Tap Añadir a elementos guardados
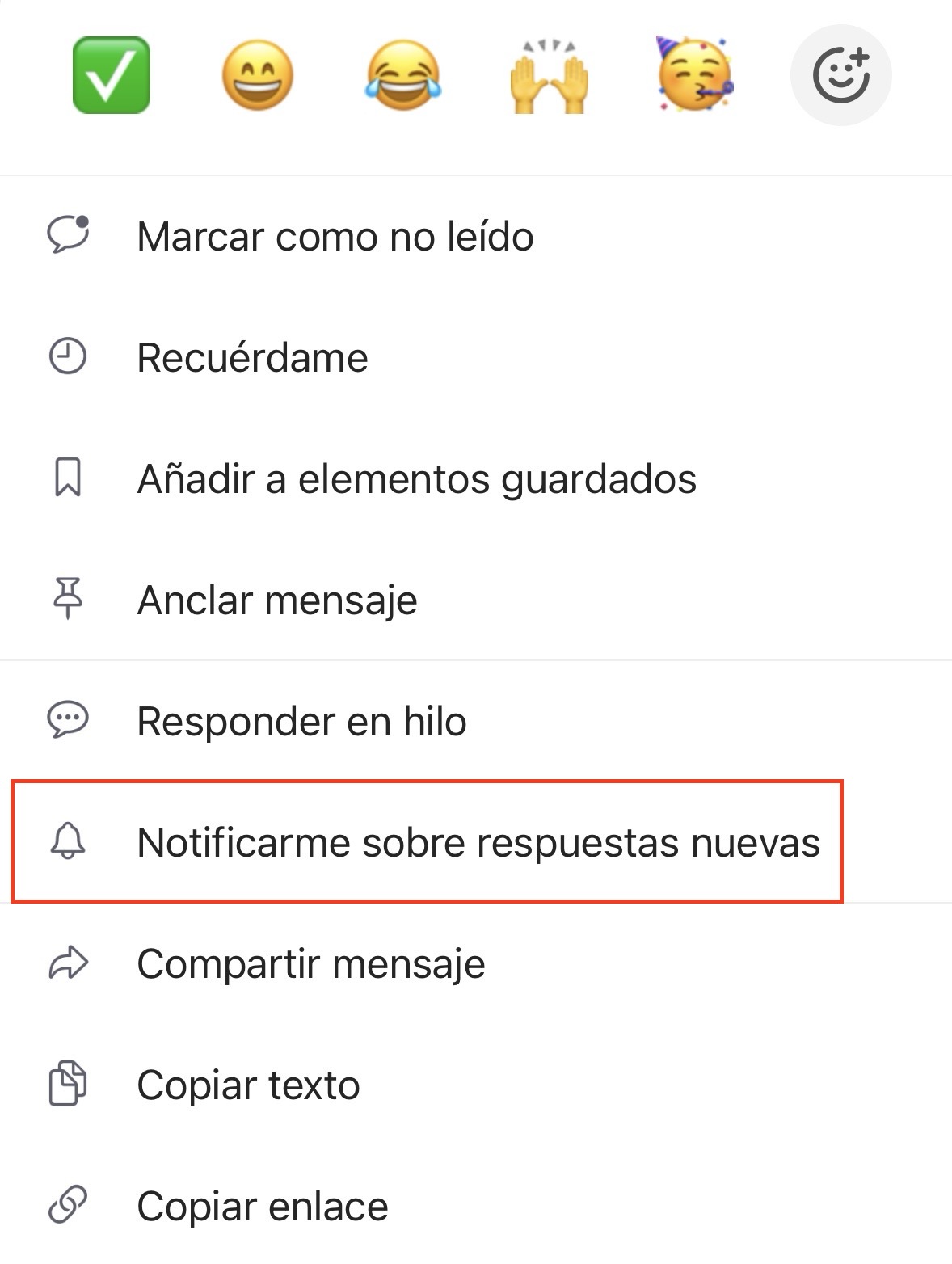 [416, 478]
